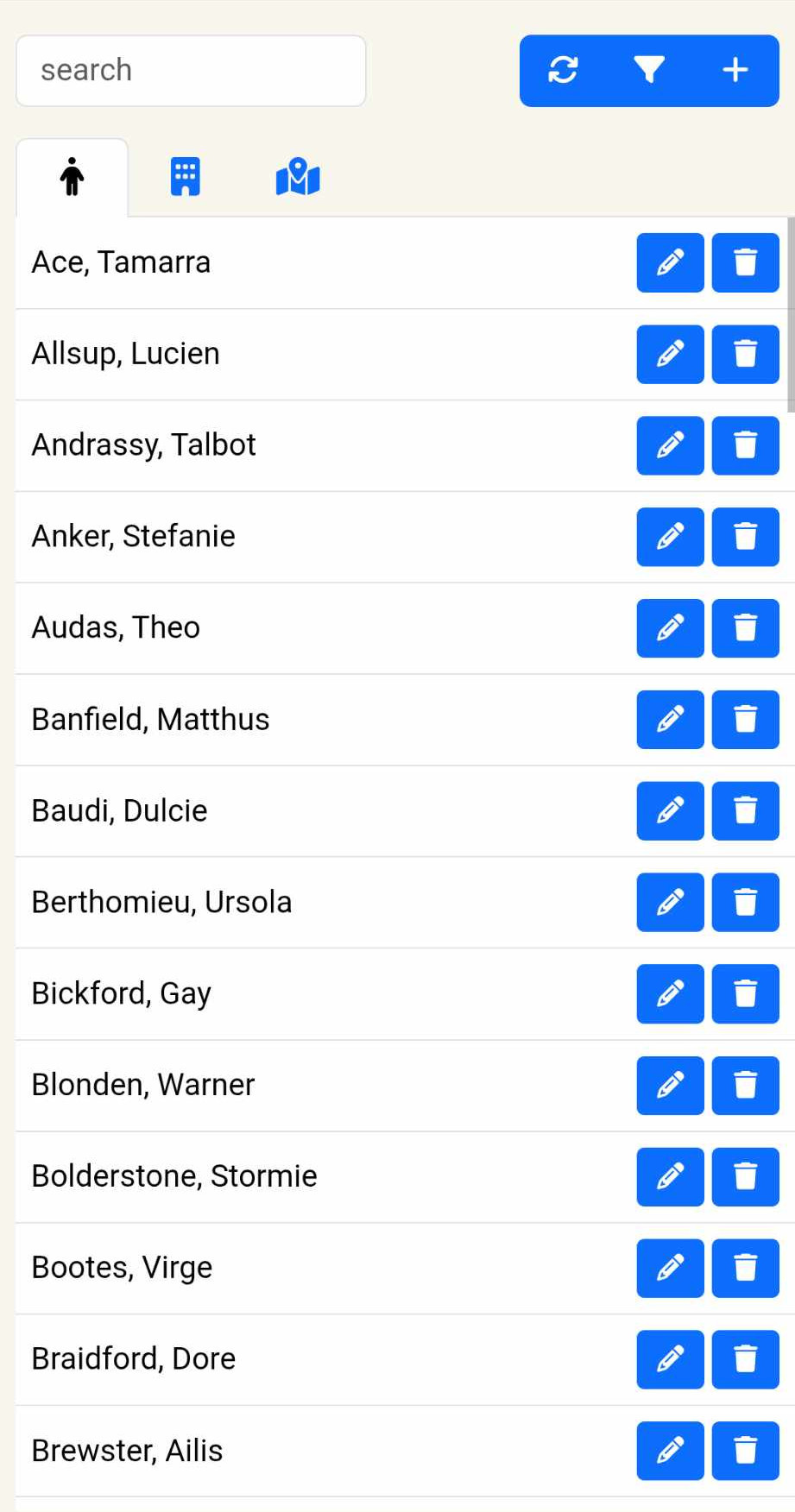Screen dimensions: 795x1512
Task: Edit Brewster, Ailis
Action: pos(670,1451)
